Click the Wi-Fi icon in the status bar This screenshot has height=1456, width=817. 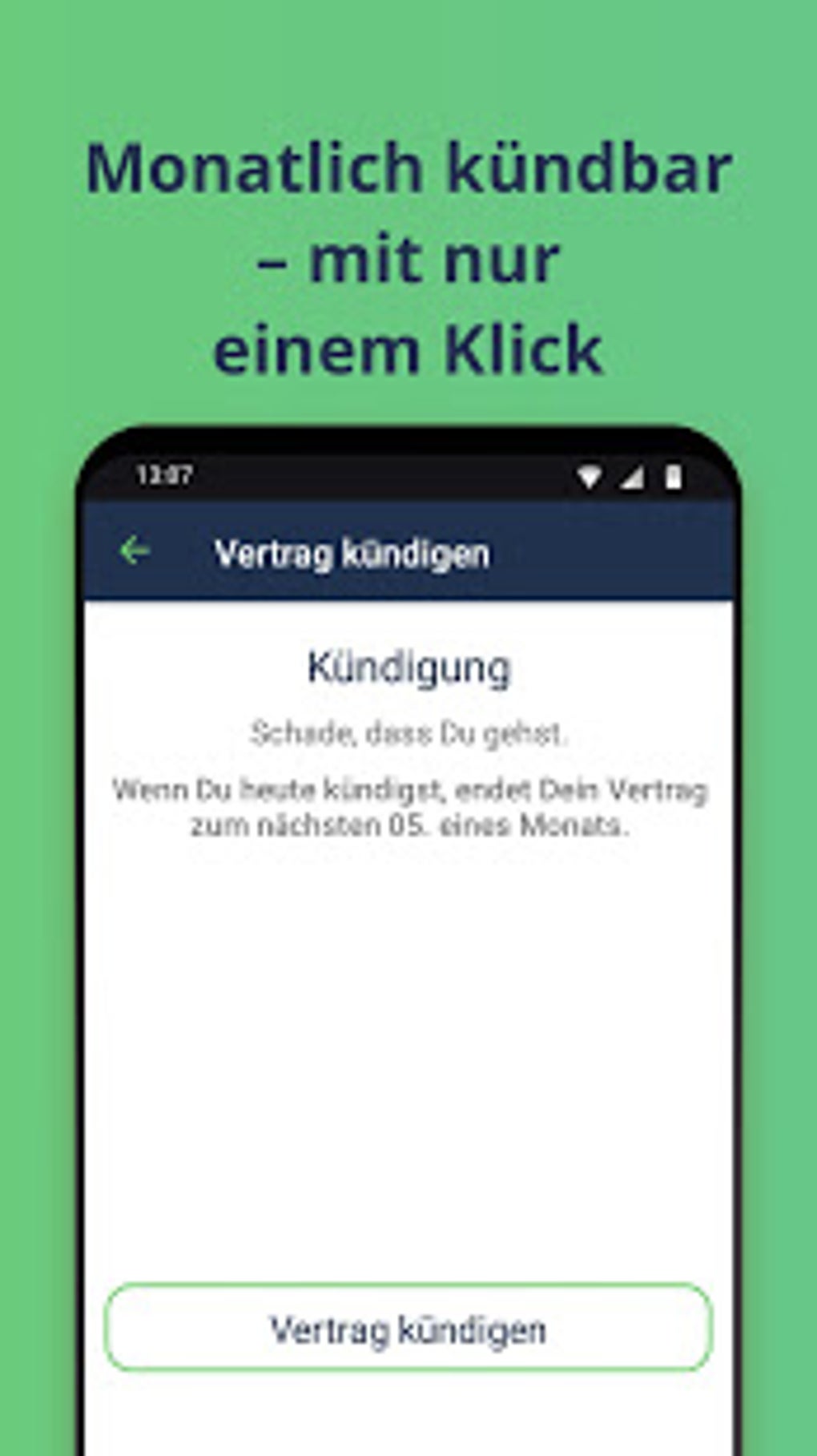(590, 476)
